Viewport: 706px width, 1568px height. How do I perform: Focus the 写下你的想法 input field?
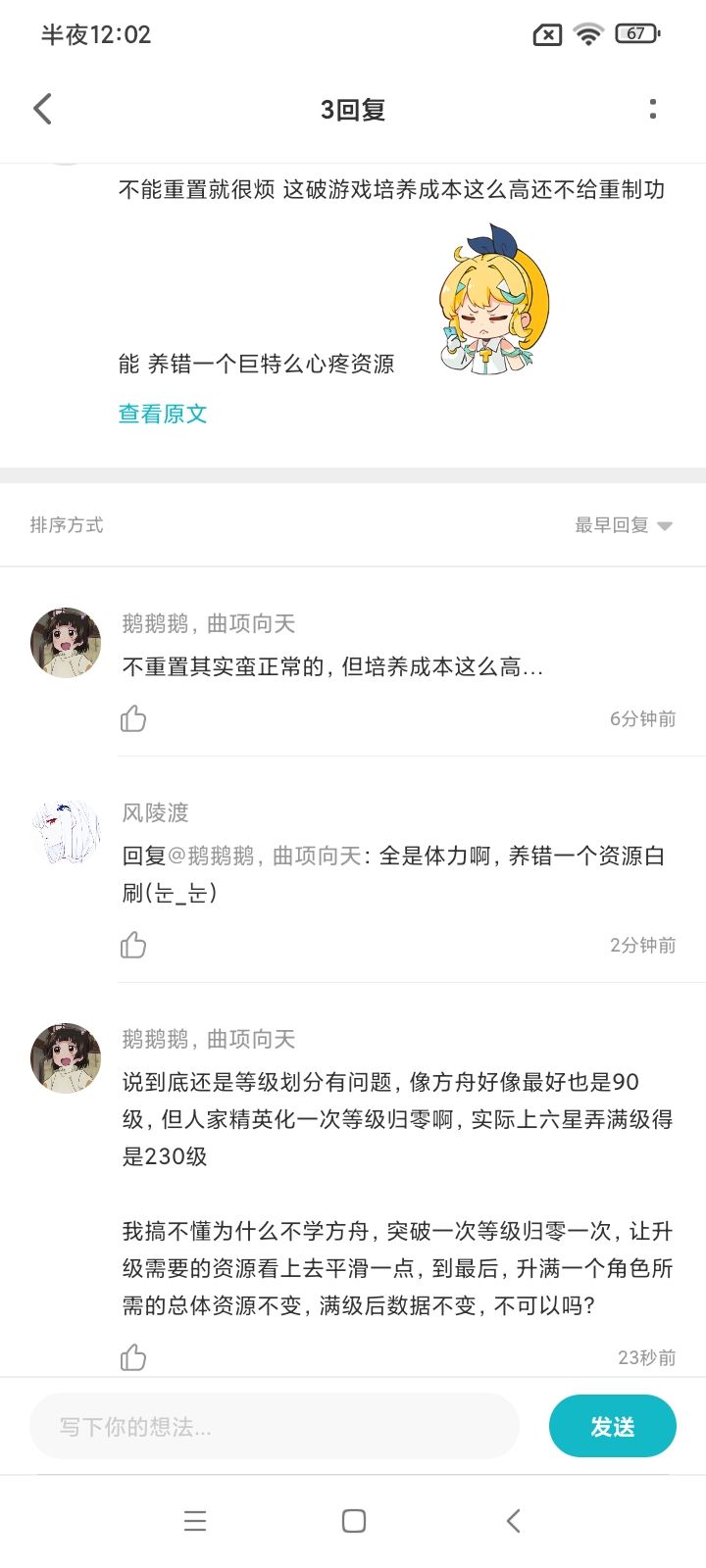[x=275, y=1426]
